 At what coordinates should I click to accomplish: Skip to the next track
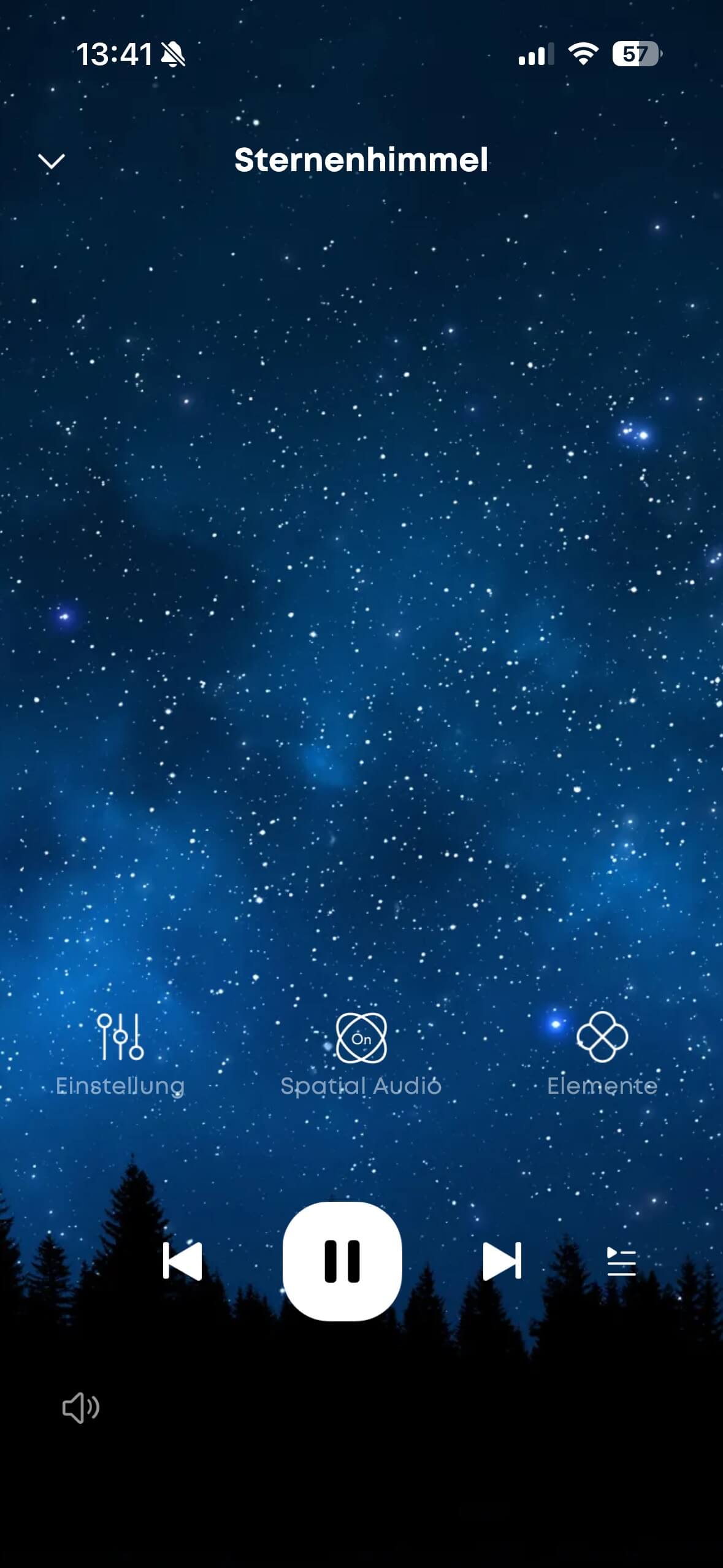coord(502,1261)
